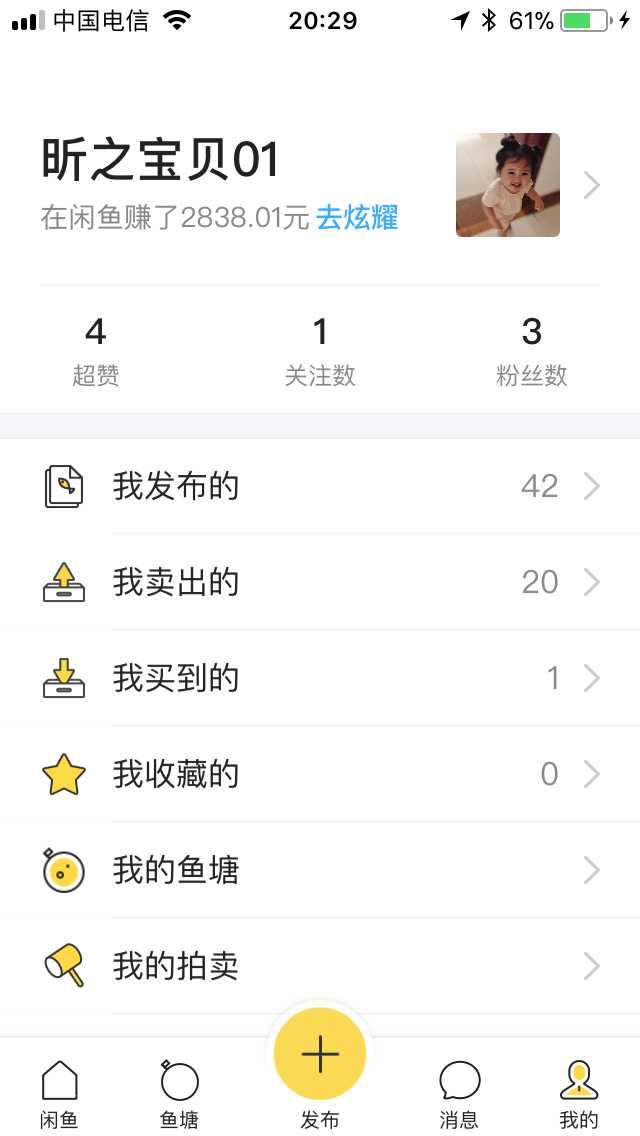Open the 粉丝数 followers list

(531, 349)
